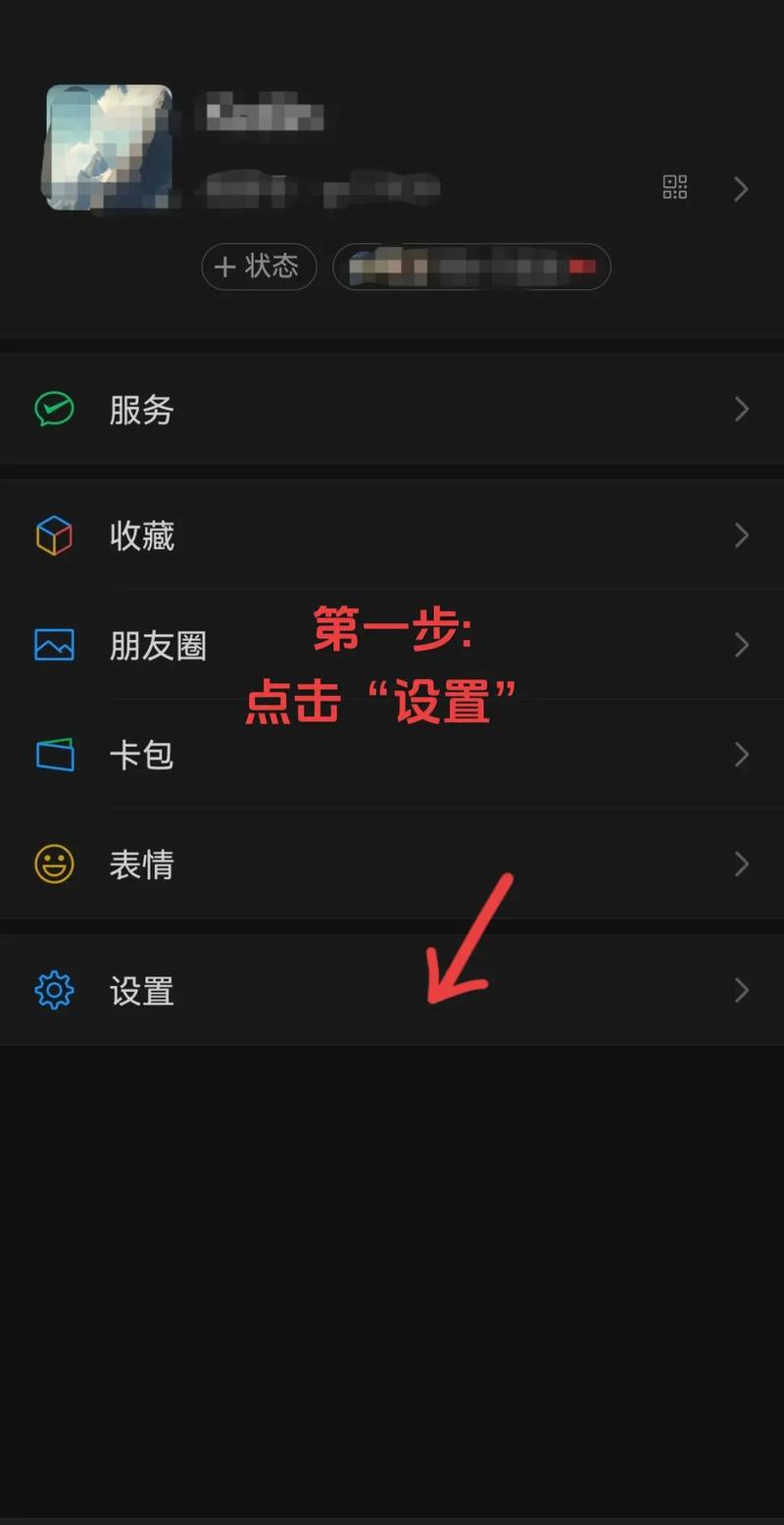Image resolution: width=784 pixels, height=1525 pixels.
Task: Open 服务 via the green services icon
Action: pyautogui.click(x=55, y=410)
